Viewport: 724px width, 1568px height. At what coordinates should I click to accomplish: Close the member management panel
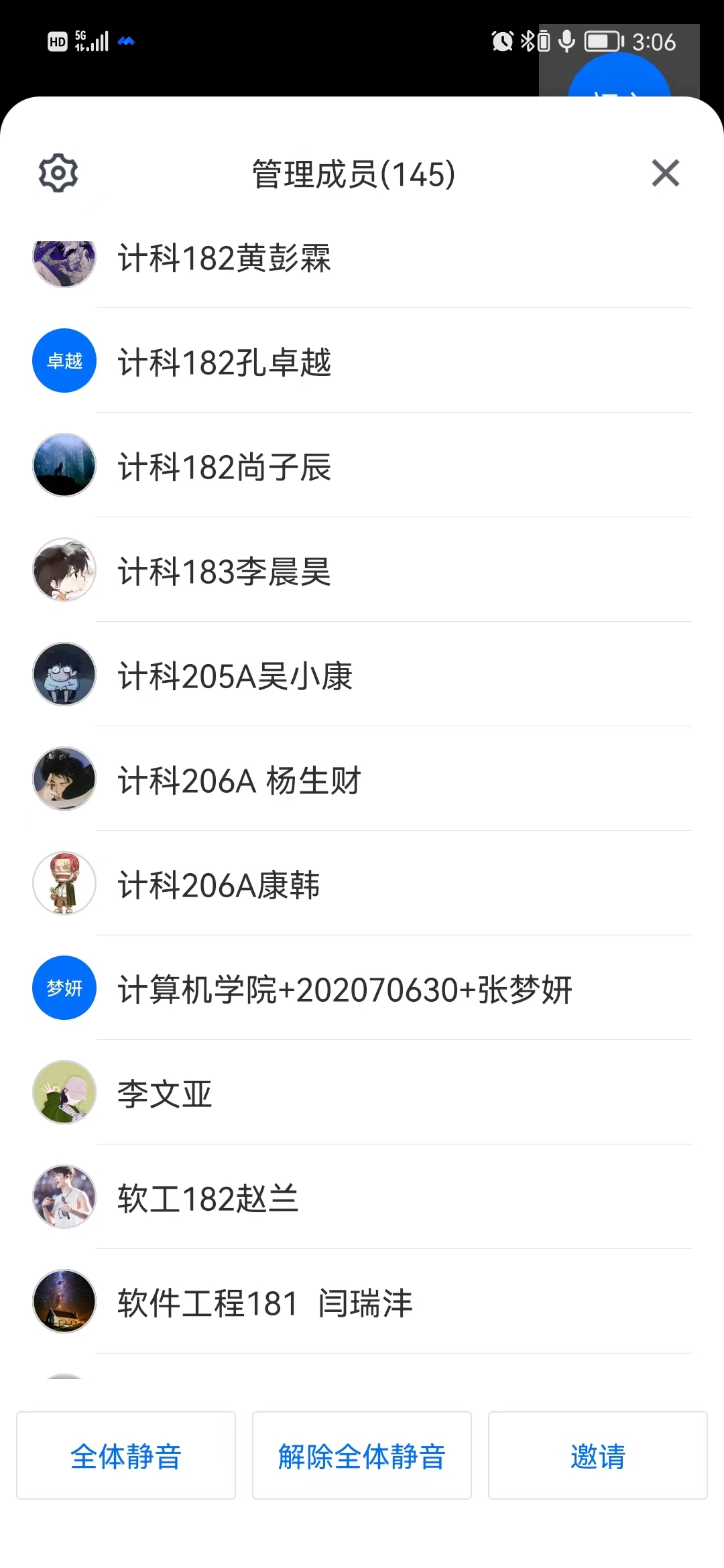tap(665, 173)
